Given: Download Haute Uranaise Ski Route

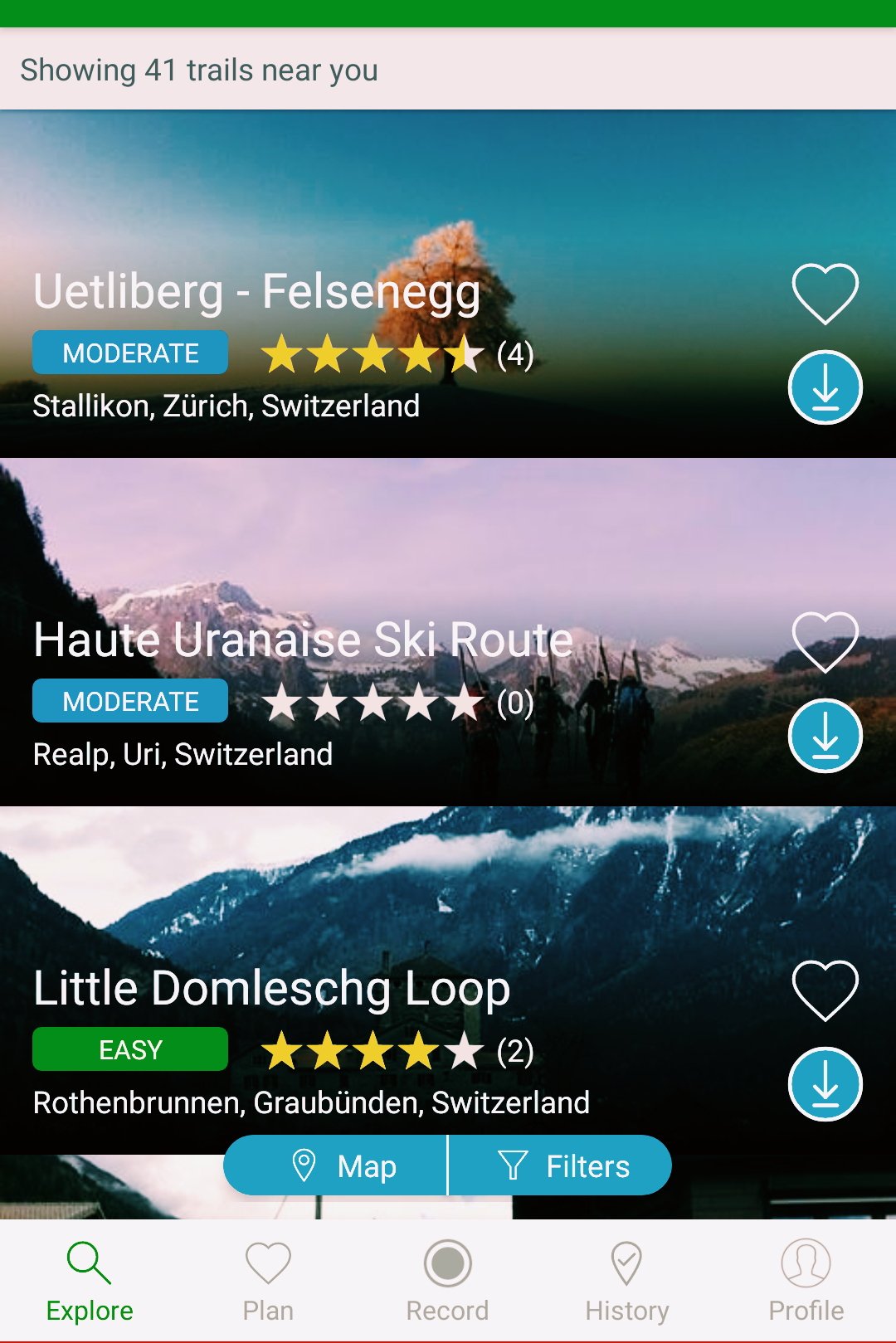Looking at the screenshot, I should pyautogui.click(x=825, y=736).
